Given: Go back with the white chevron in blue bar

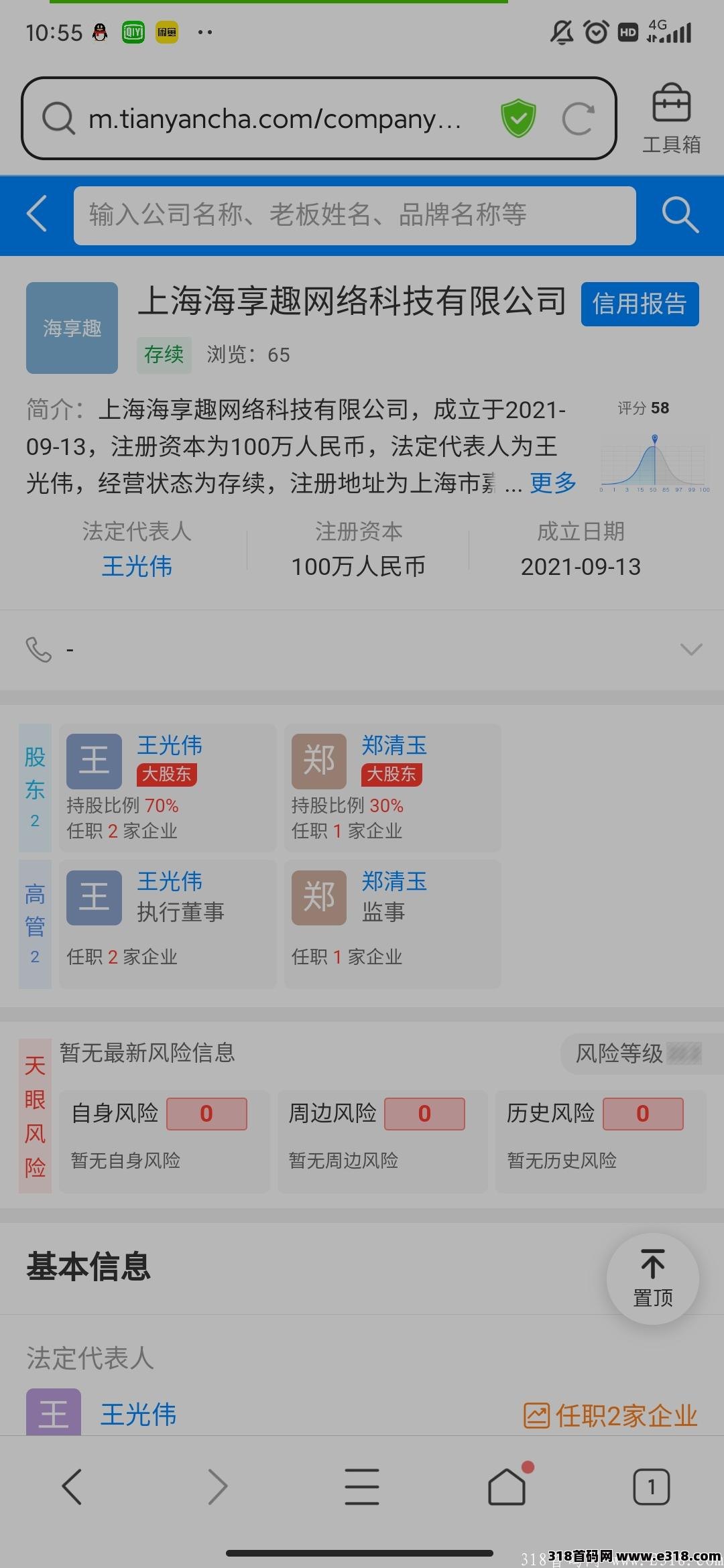Looking at the screenshot, I should (36, 215).
